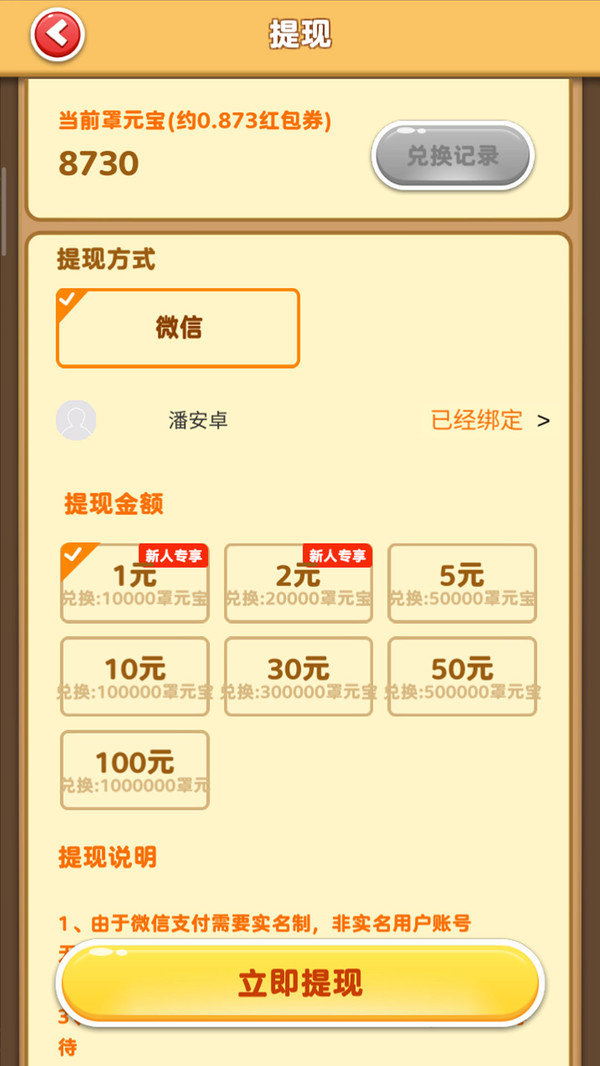Pick the 50元 withdrawal amount
The width and height of the screenshot is (600, 1066).
click(x=462, y=677)
